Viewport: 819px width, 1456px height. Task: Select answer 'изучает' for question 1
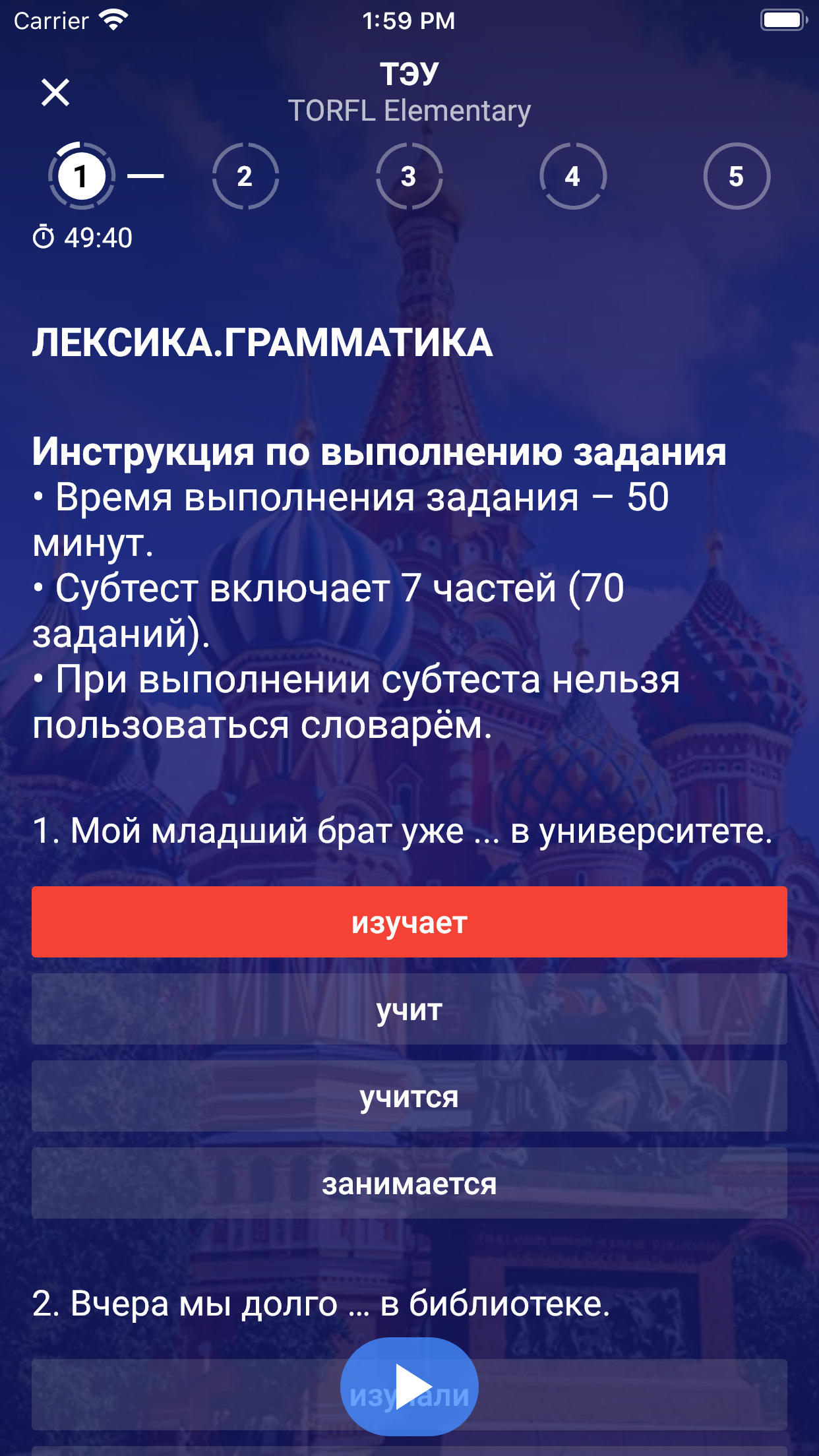[409, 922]
